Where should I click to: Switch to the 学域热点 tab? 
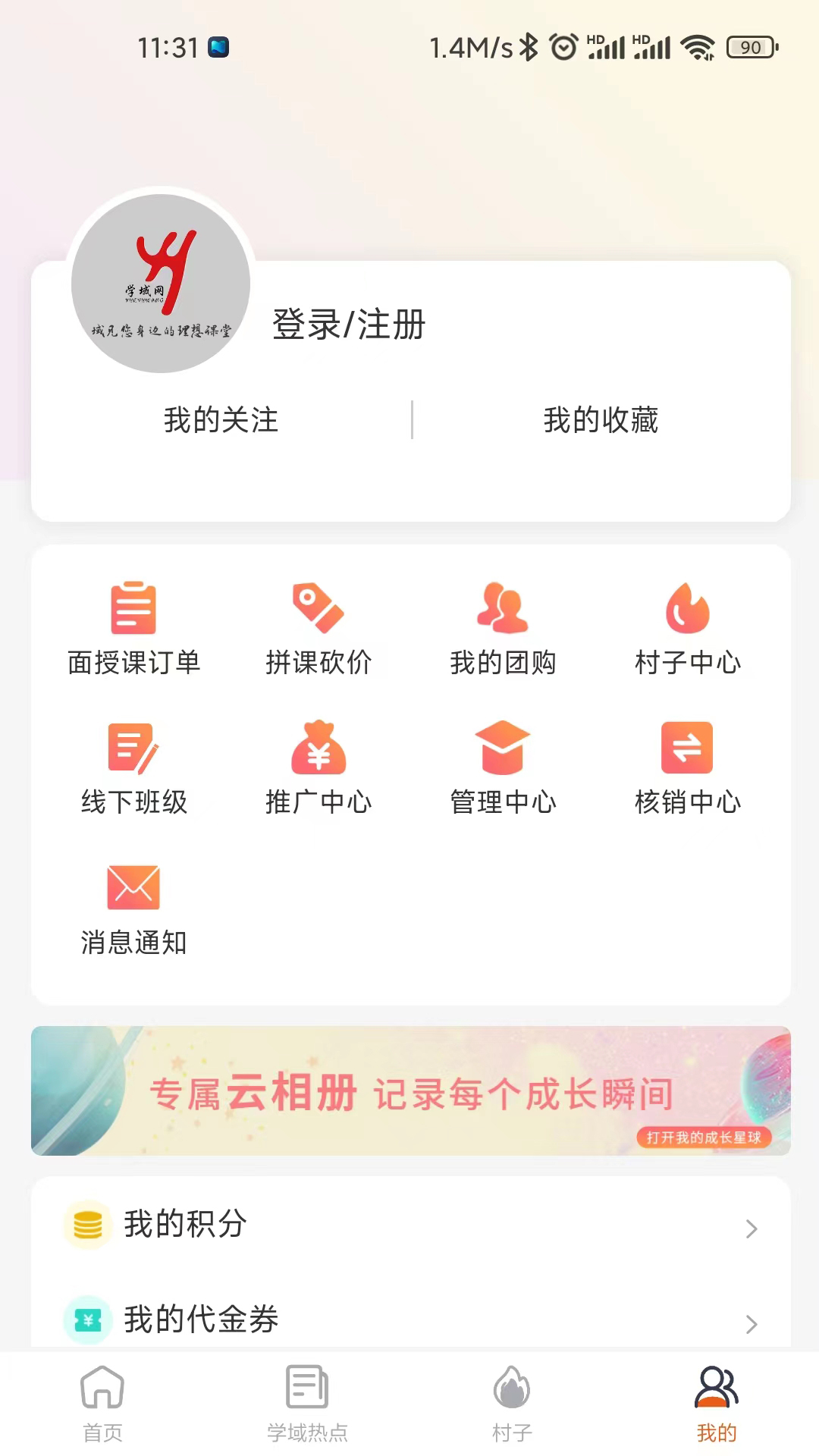point(307,1403)
